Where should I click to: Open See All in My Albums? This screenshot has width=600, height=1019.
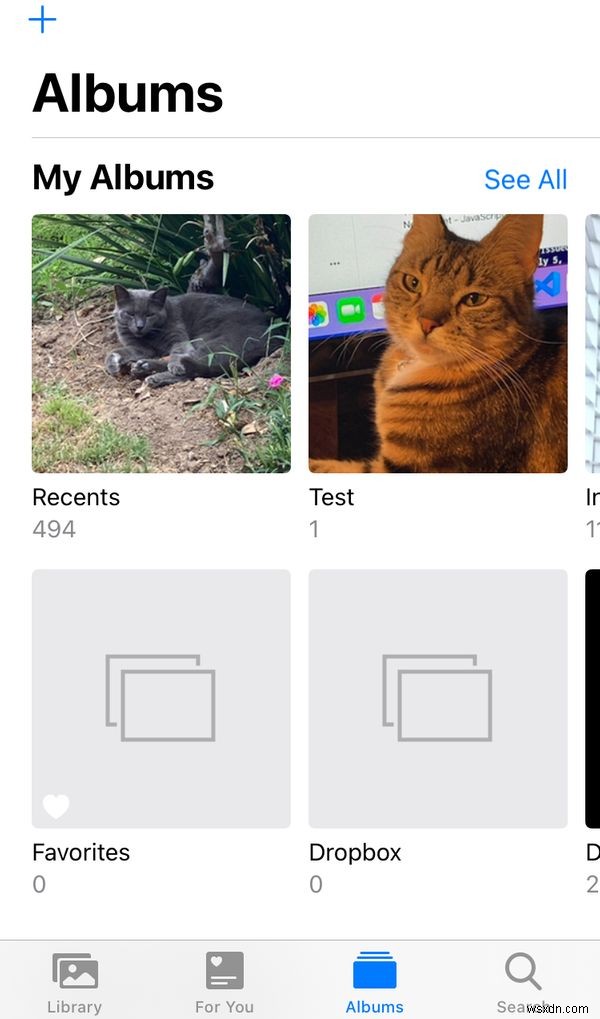tap(525, 179)
